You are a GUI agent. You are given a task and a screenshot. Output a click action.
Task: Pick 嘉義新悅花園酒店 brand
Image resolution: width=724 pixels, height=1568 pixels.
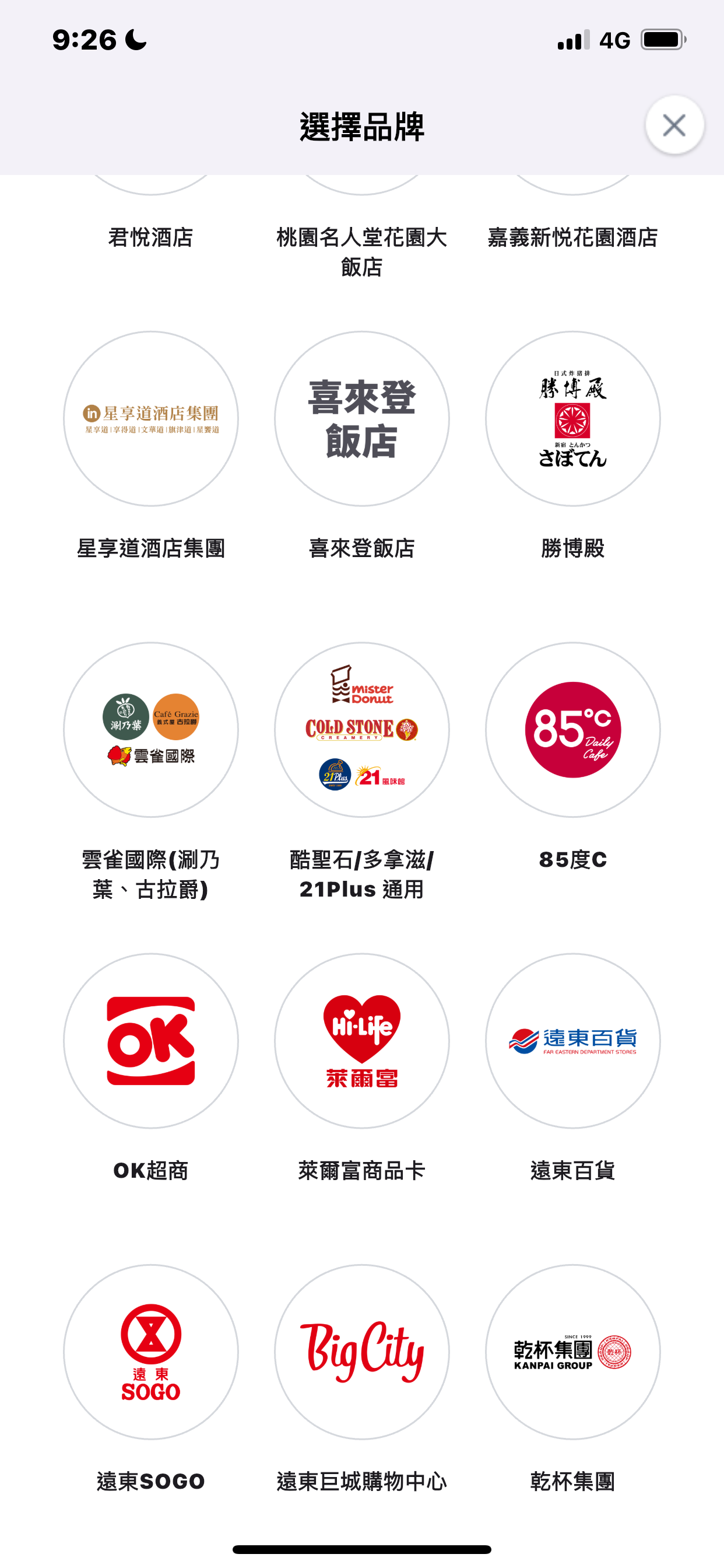[572, 236]
